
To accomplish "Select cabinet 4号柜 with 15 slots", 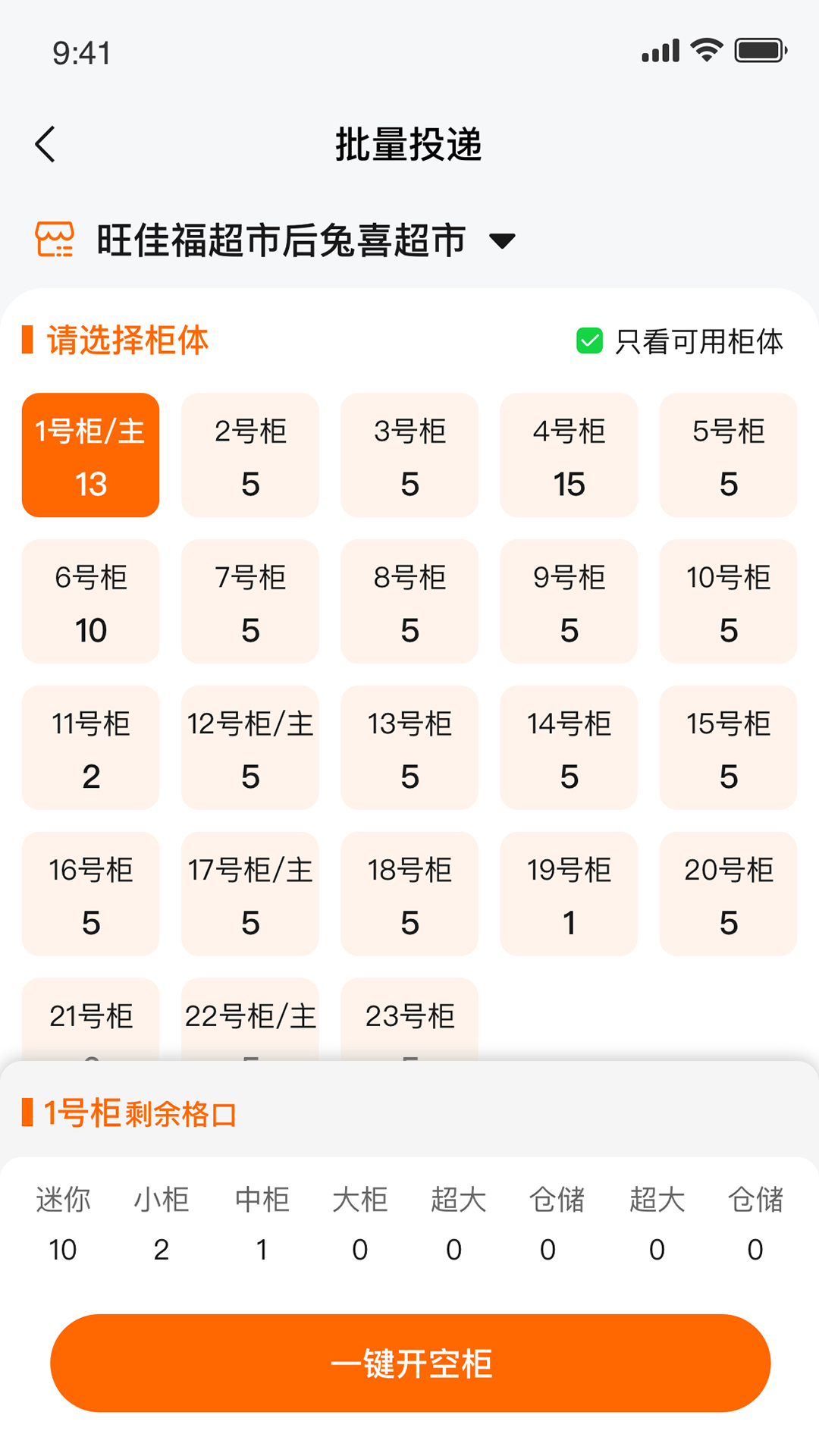I will tap(568, 455).
